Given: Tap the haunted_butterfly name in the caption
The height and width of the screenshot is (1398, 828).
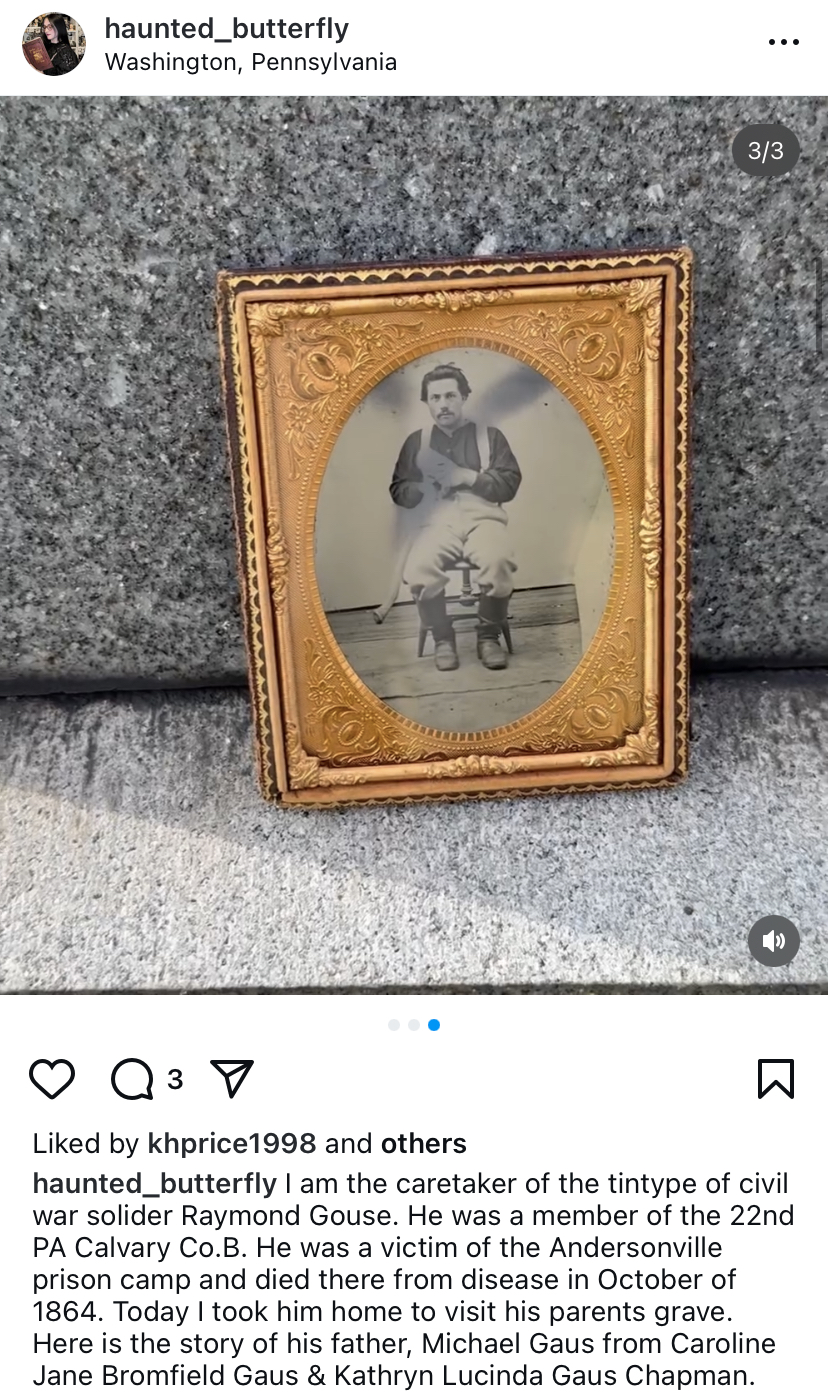Looking at the screenshot, I should tap(155, 1184).
